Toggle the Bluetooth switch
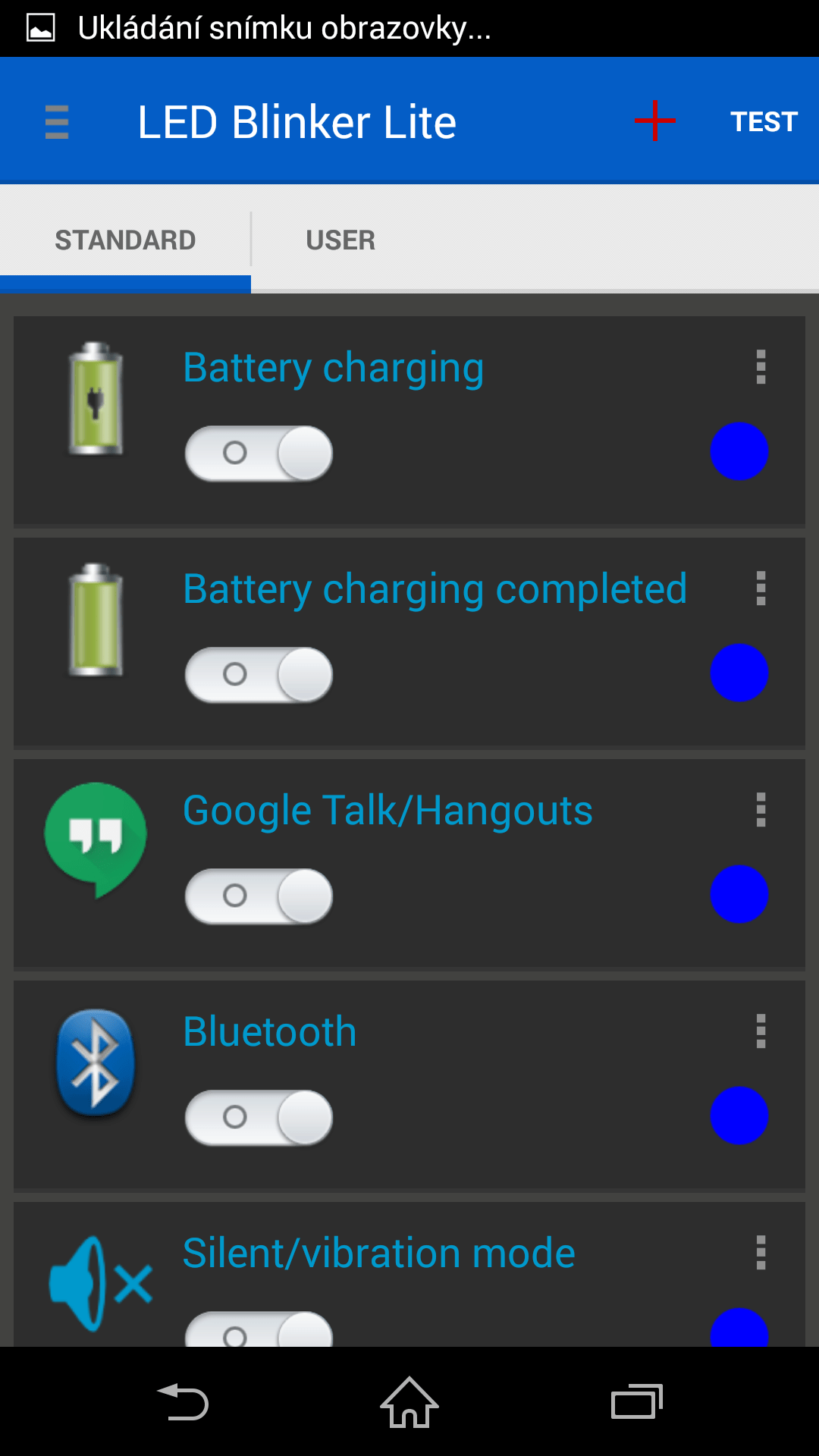Viewport: 819px width, 1456px height. click(x=259, y=1118)
